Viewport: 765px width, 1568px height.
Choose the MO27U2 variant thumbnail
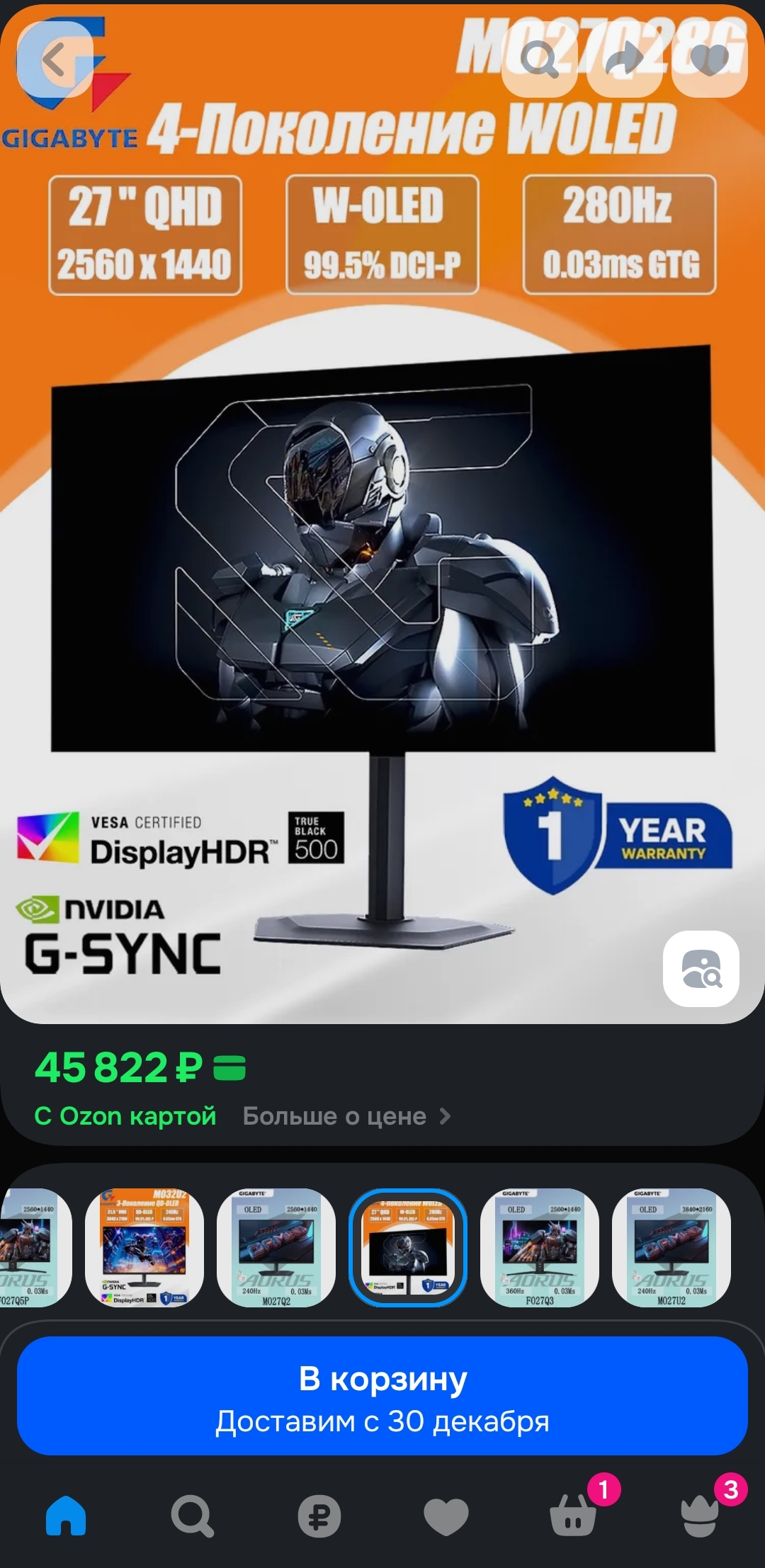point(671,1247)
